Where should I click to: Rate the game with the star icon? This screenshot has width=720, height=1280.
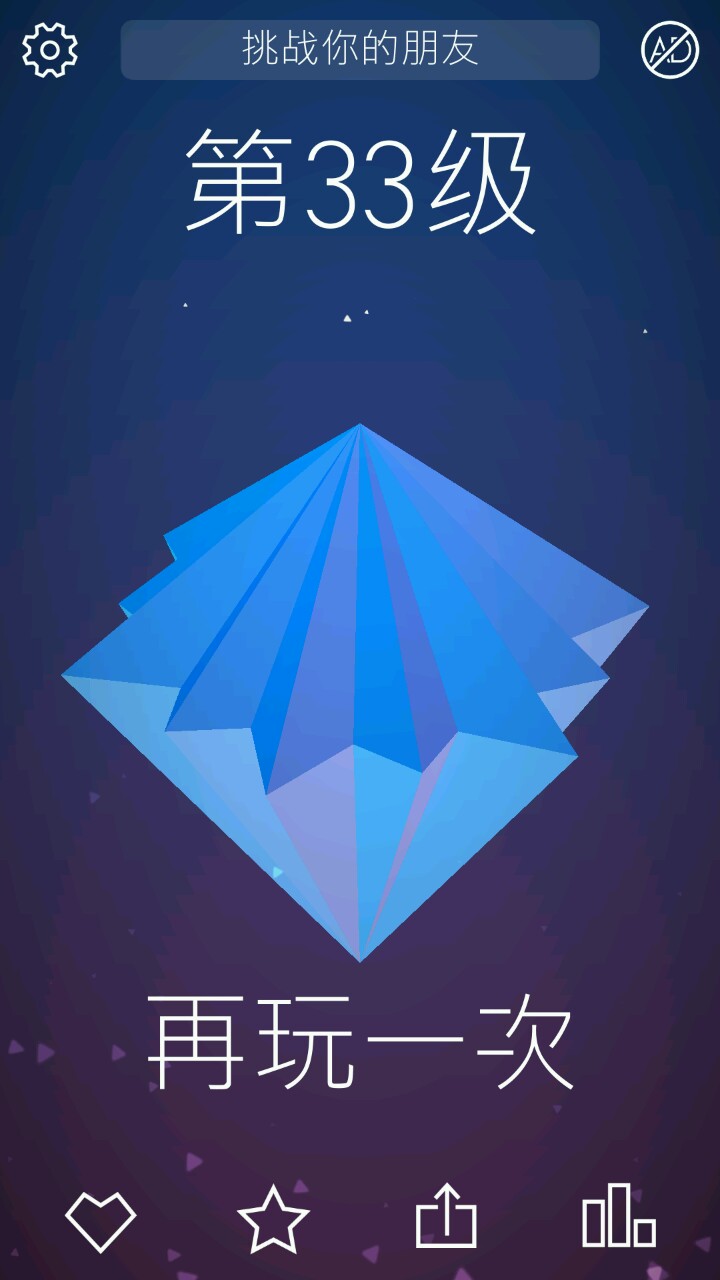point(273,1219)
